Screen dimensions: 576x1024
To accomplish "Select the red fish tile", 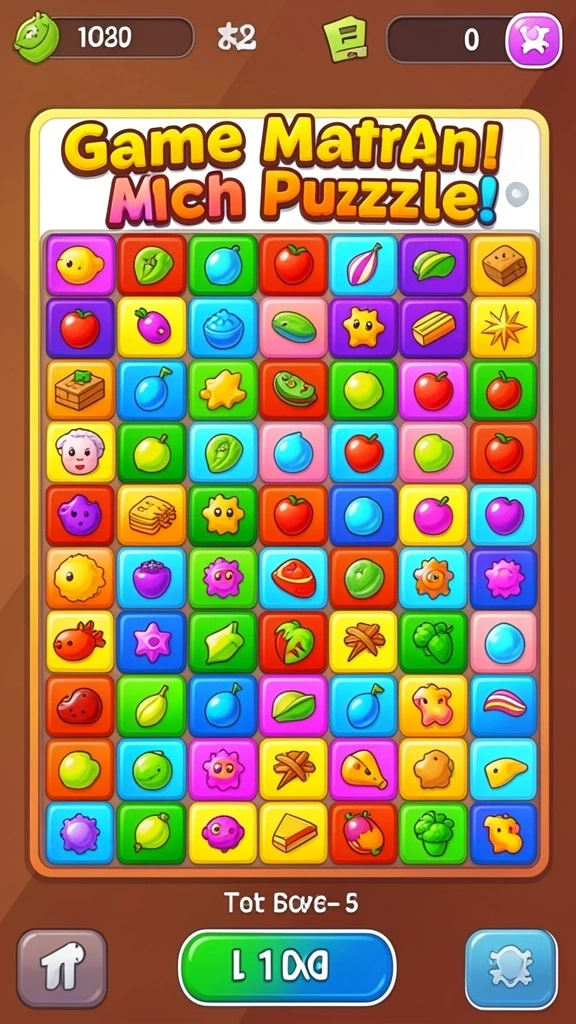I will pyautogui.click(x=80, y=641).
